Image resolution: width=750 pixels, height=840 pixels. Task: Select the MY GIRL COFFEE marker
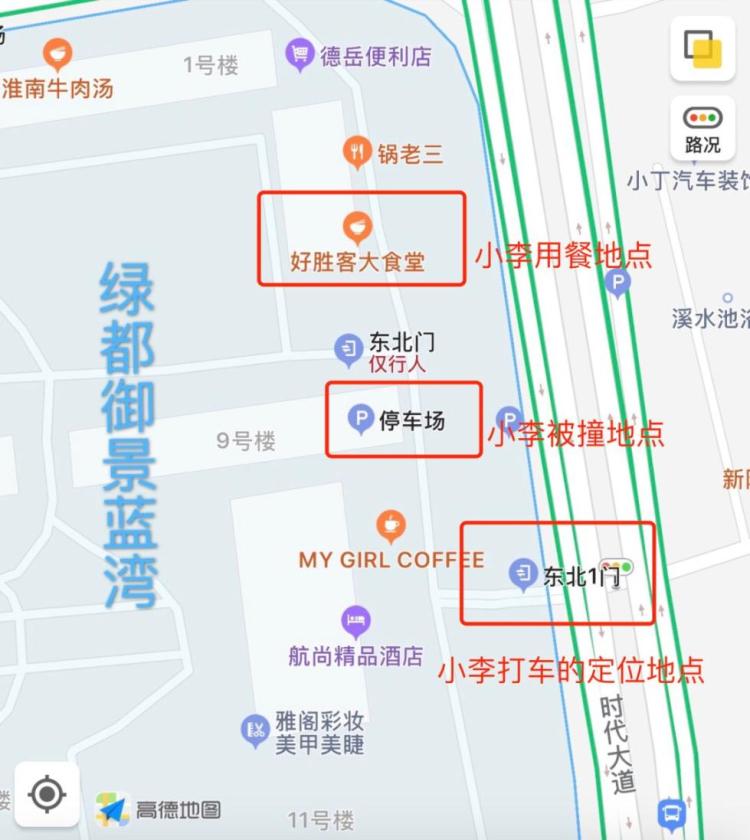pyautogui.click(x=391, y=525)
